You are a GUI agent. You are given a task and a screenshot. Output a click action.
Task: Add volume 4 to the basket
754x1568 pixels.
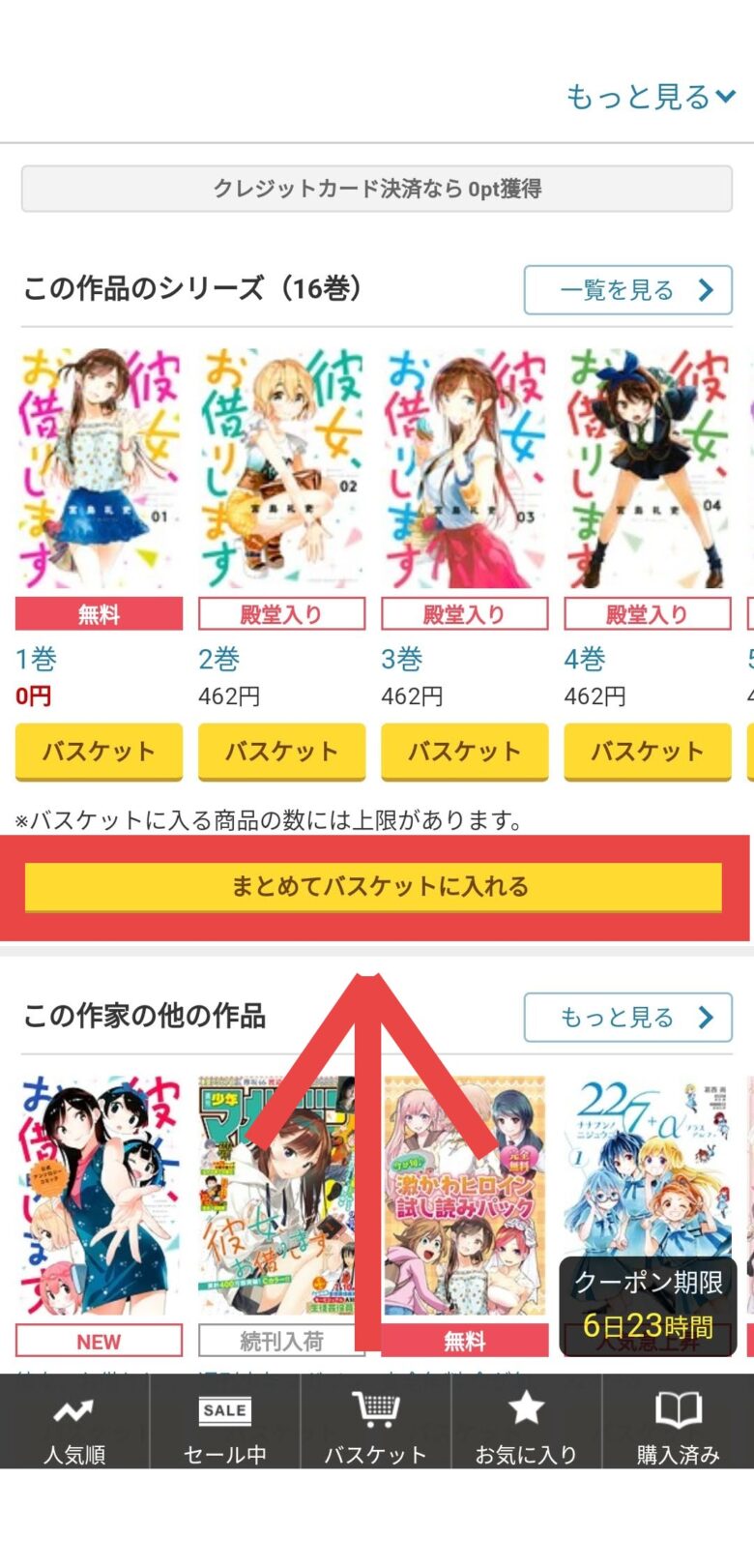[x=647, y=751]
